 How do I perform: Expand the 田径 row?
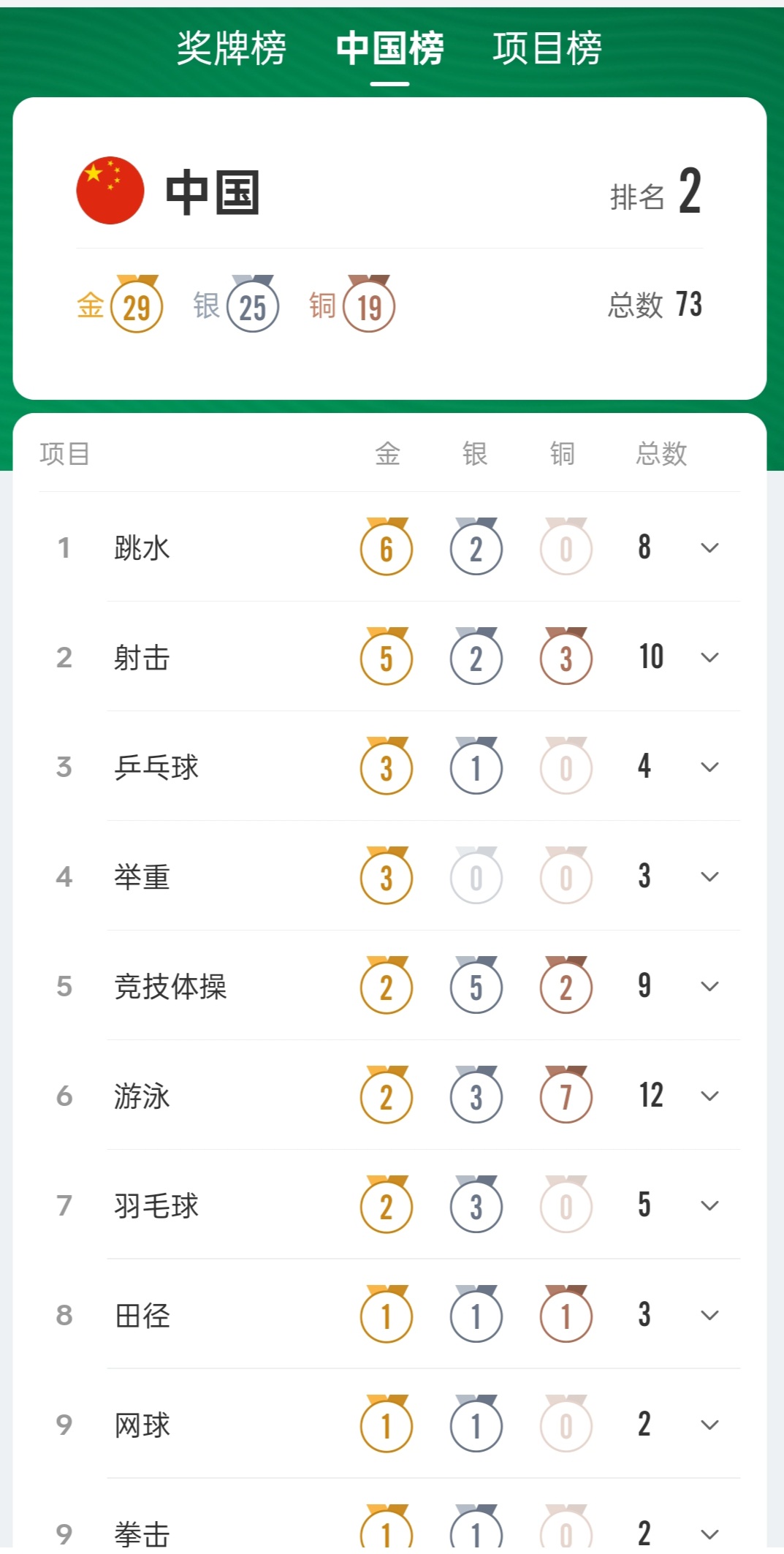tap(709, 1315)
